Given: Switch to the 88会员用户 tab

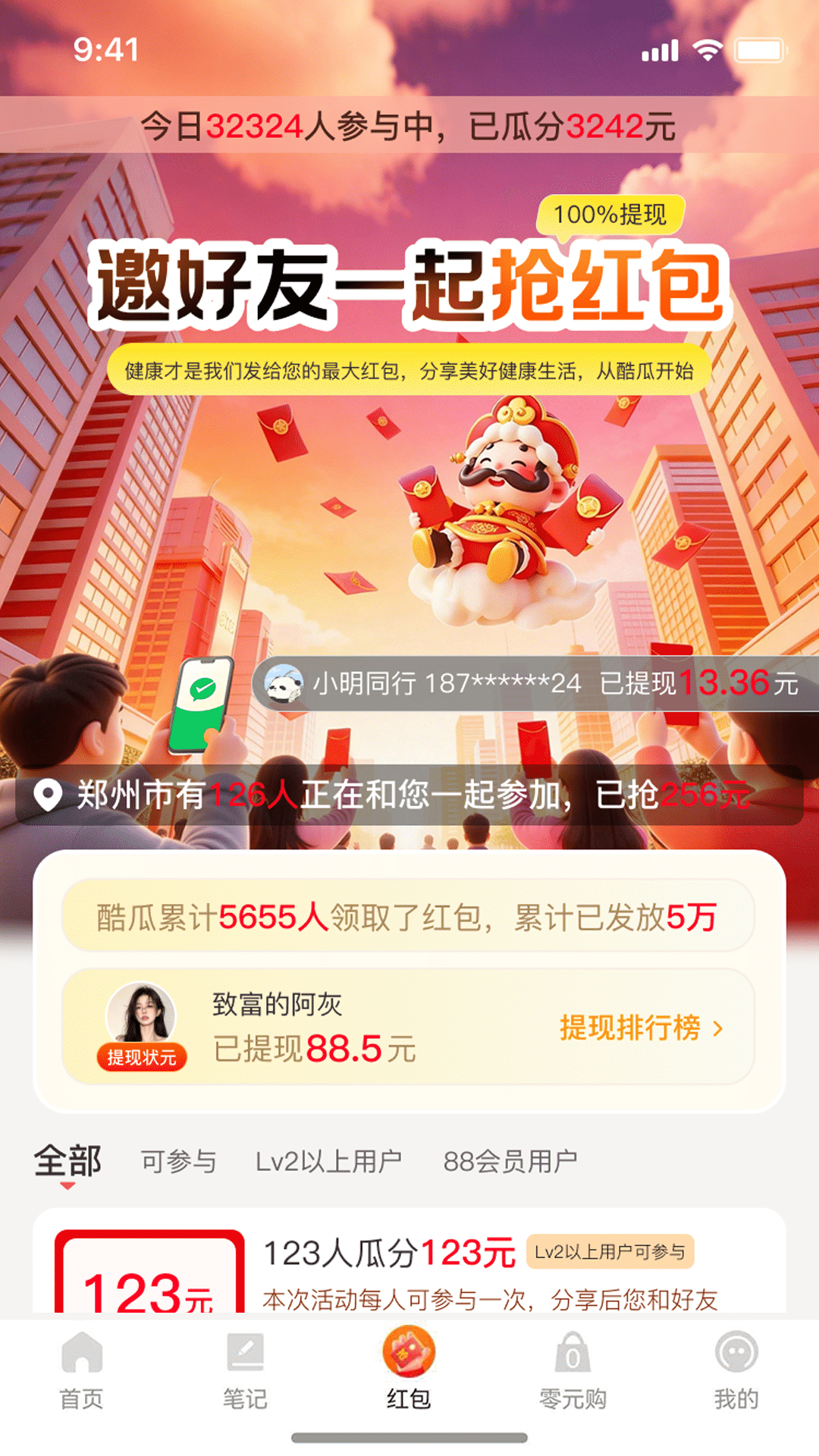Looking at the screenshot, I should click(511, 1158).
